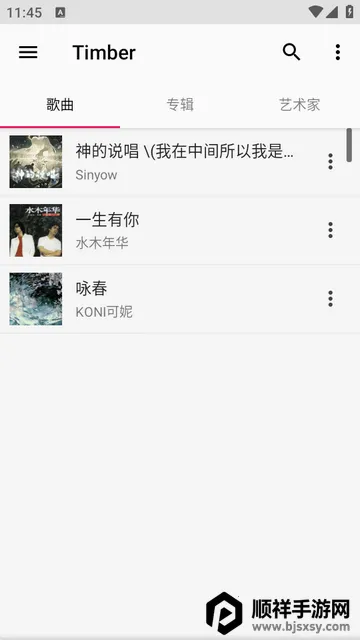Open more options for the Sinyow song
Viewport: 360px width, 640px height.
pos(330,162)
